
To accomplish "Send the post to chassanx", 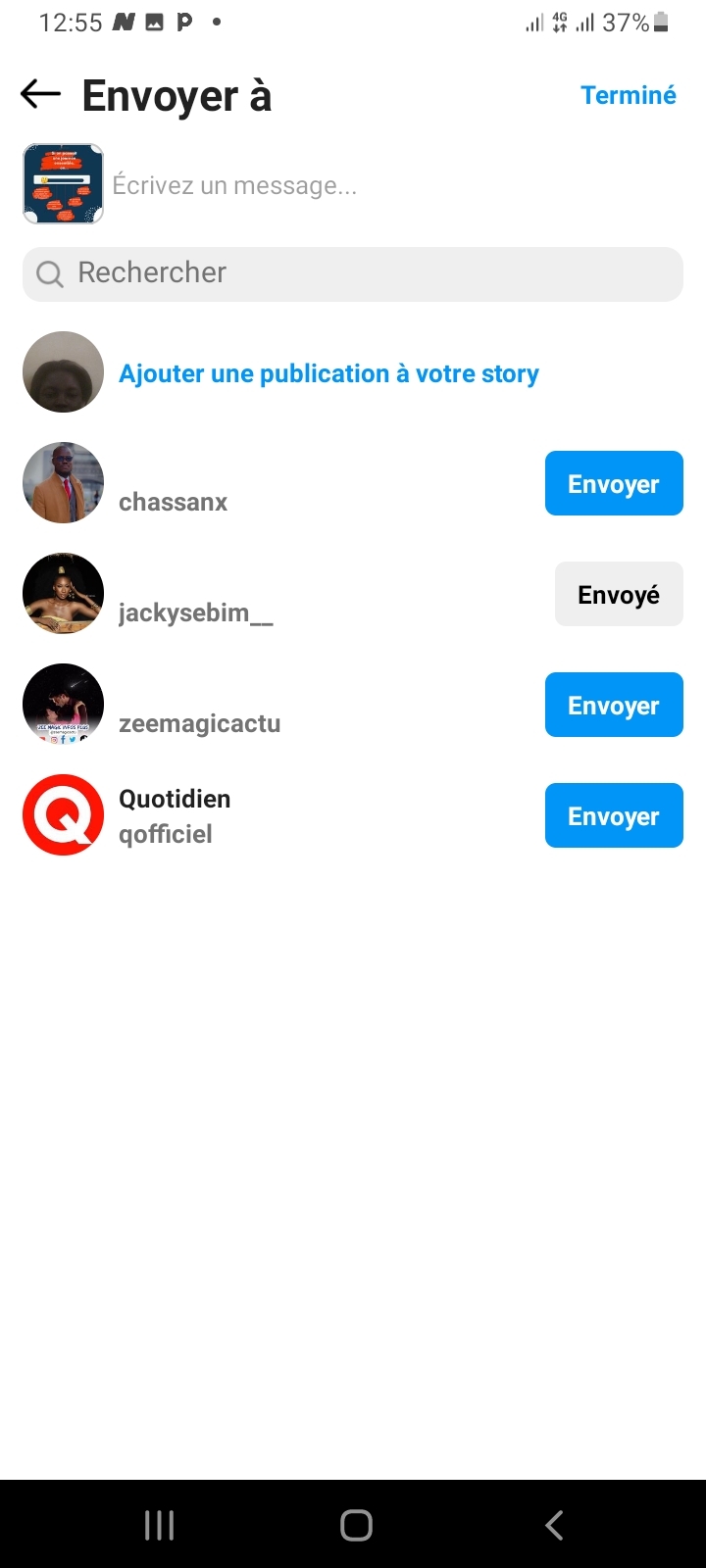I will (614, 483).
